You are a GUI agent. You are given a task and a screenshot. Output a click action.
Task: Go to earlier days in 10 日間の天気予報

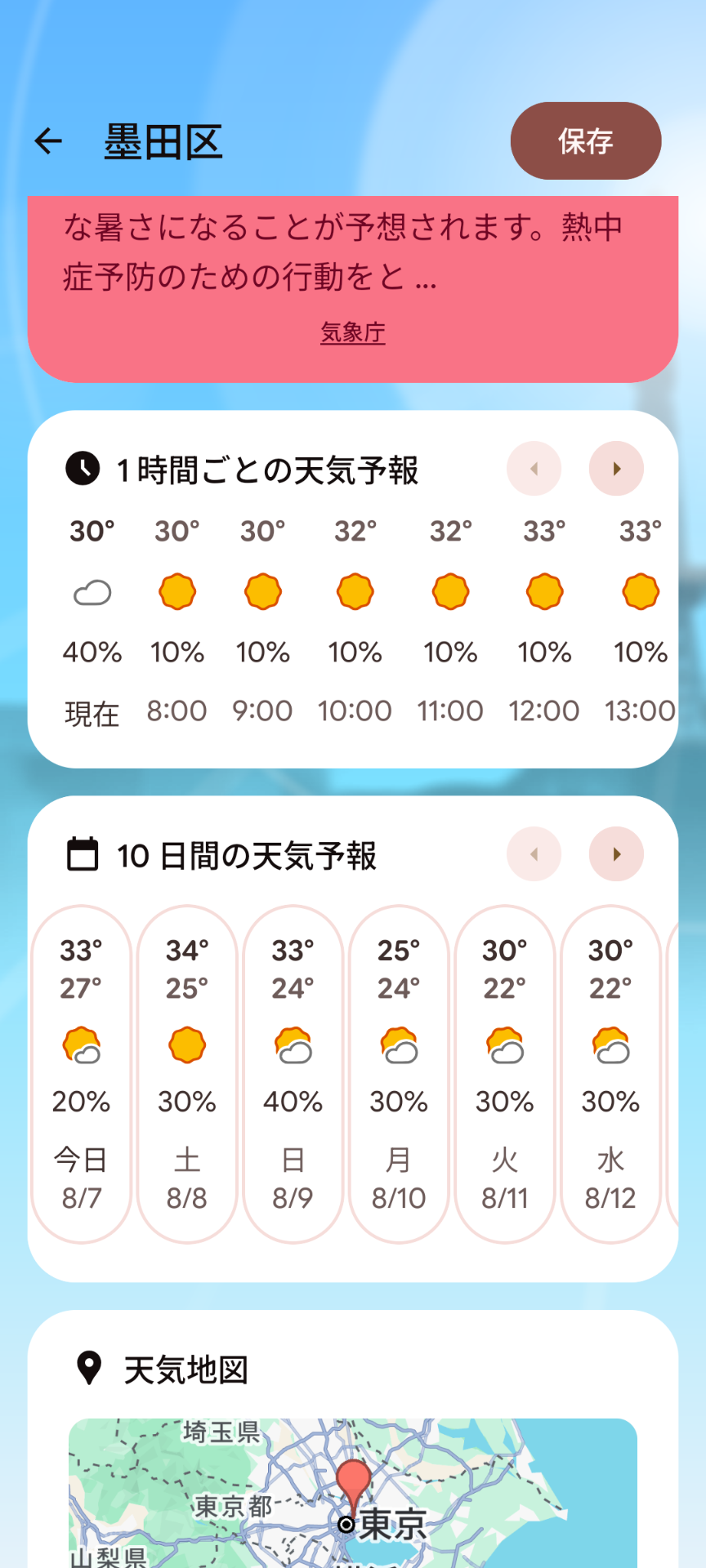[x=534, y=854]
